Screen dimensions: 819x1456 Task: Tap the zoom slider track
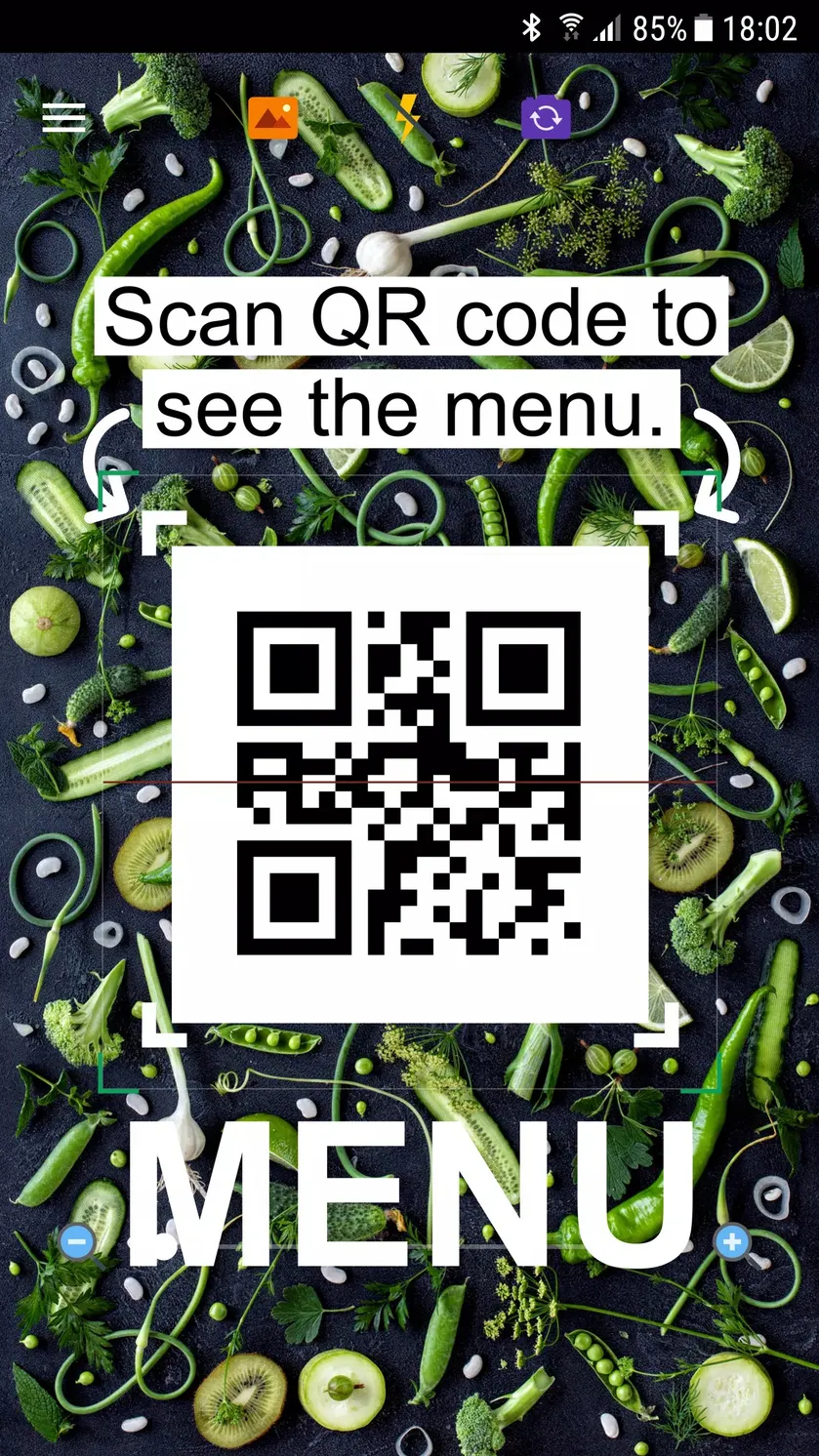pos(404,1244)
